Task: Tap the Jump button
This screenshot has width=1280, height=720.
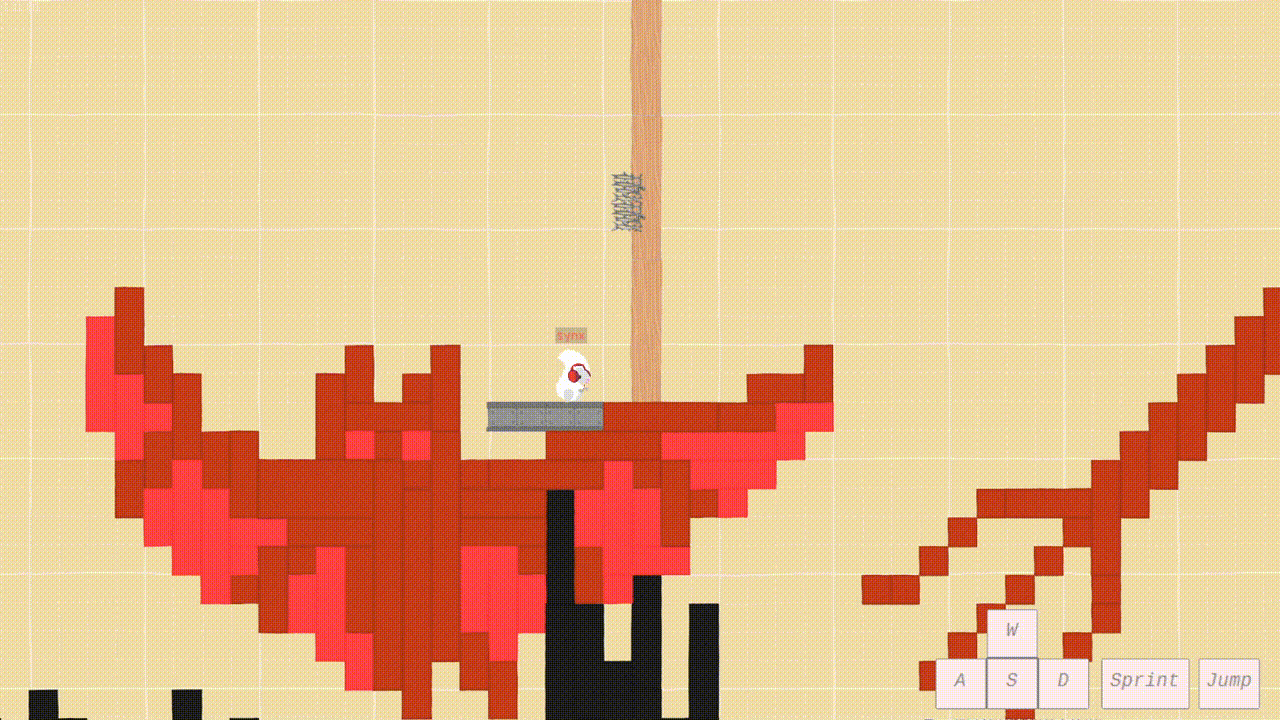Action: coord(1228,683)
